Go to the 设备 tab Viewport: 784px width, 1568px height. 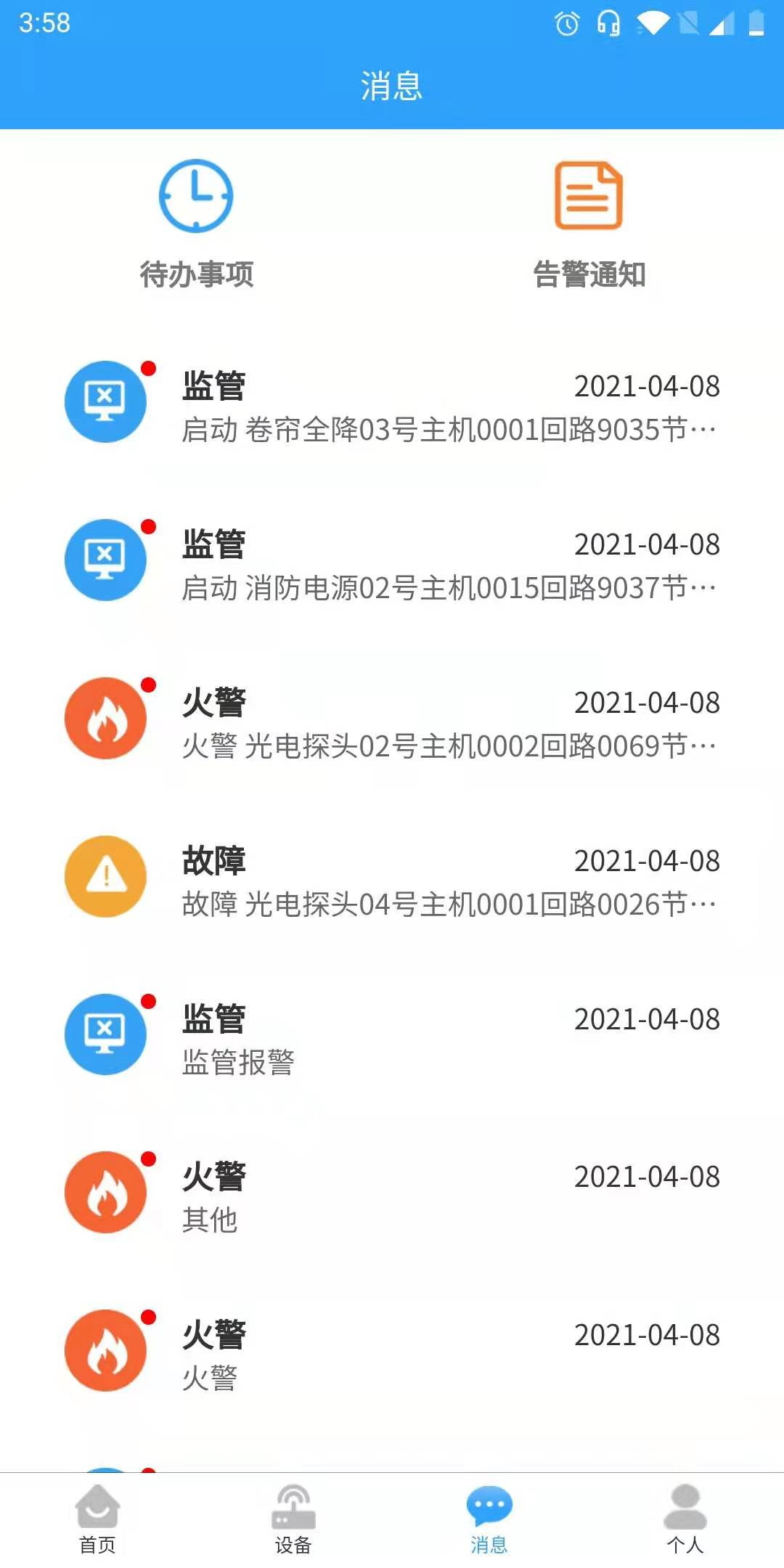(293, 1519)
